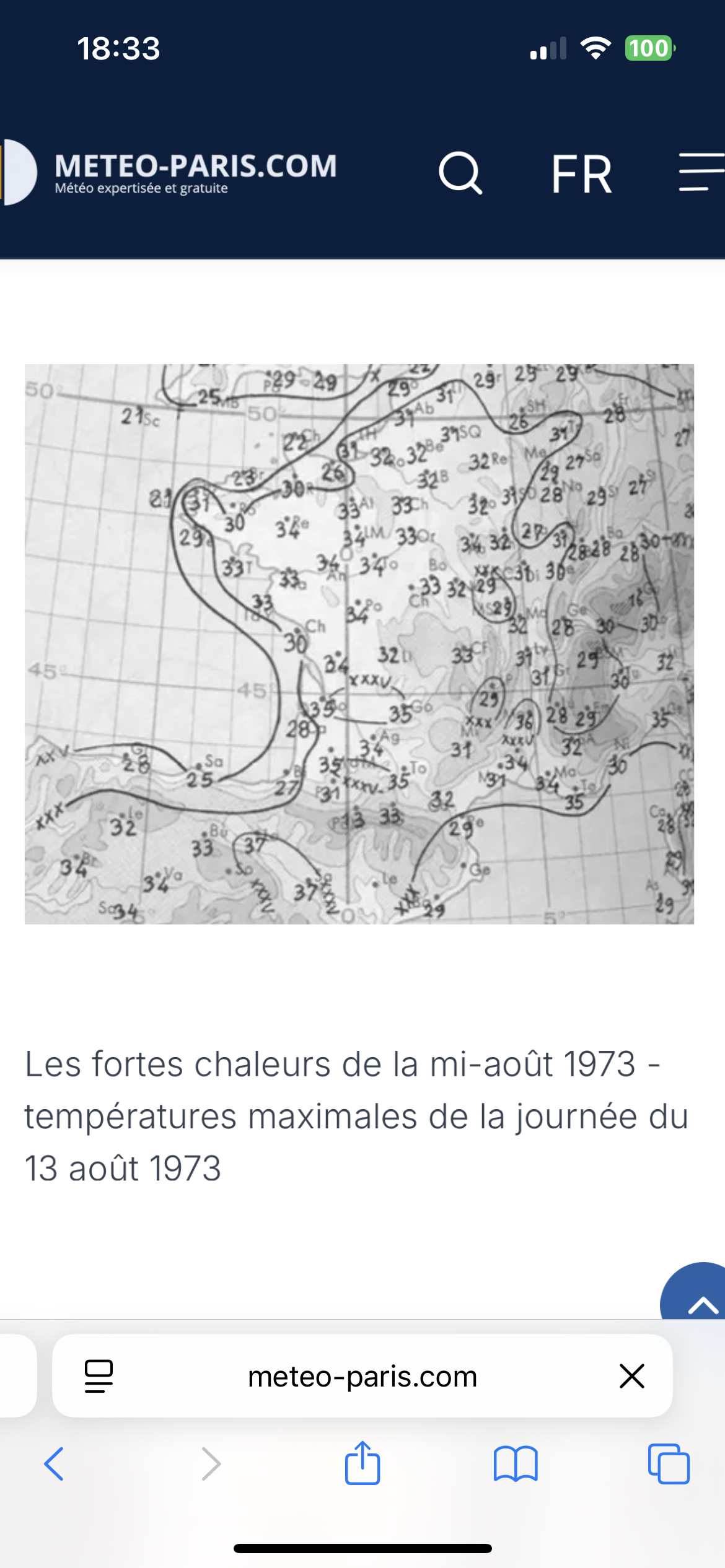Tap the METEO-PARIS.COM logo to go home
This screenshot has width=725, height=1568.
pos(169,172)
